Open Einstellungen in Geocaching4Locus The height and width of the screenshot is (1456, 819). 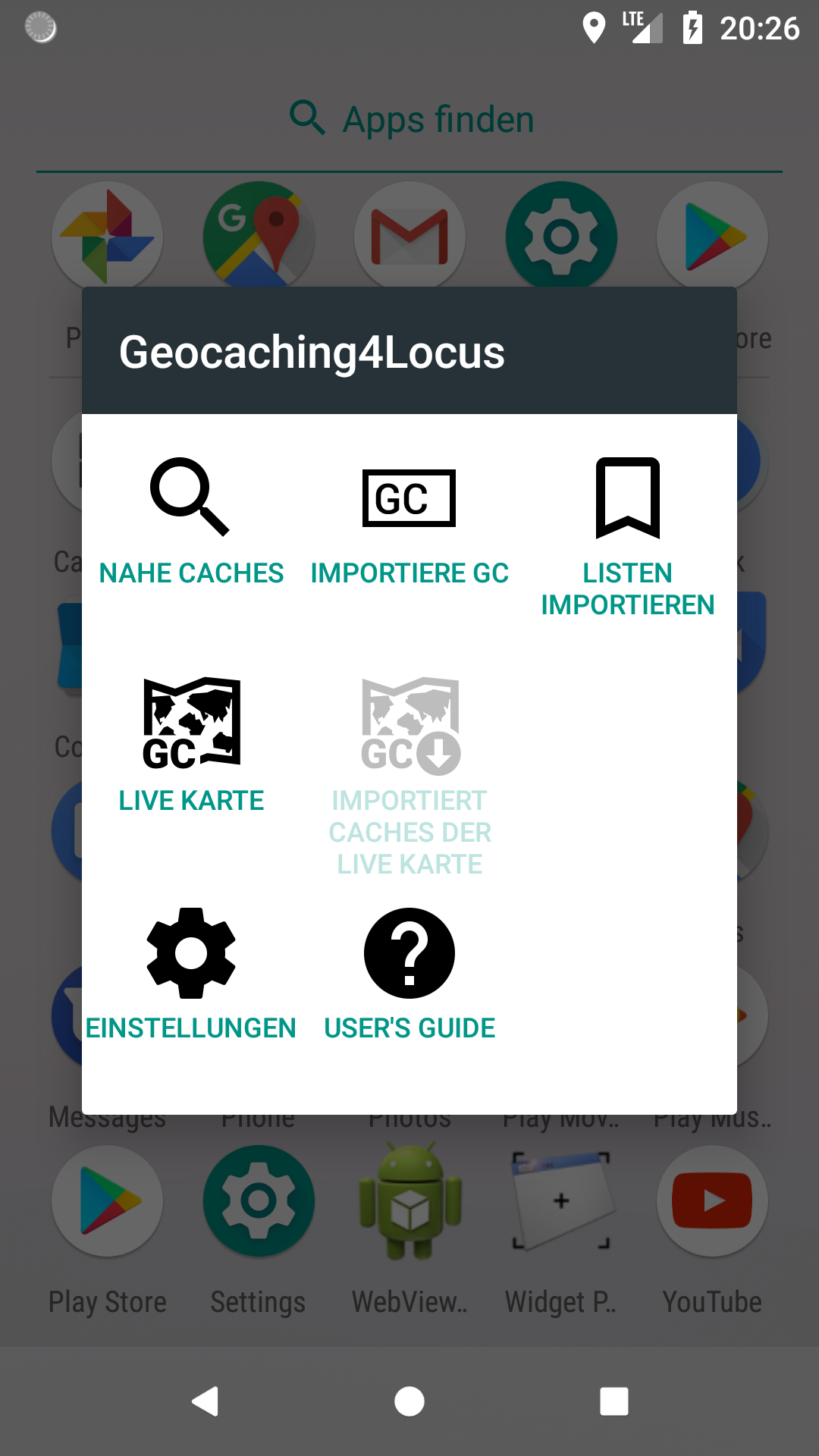[x=191, y=974]
